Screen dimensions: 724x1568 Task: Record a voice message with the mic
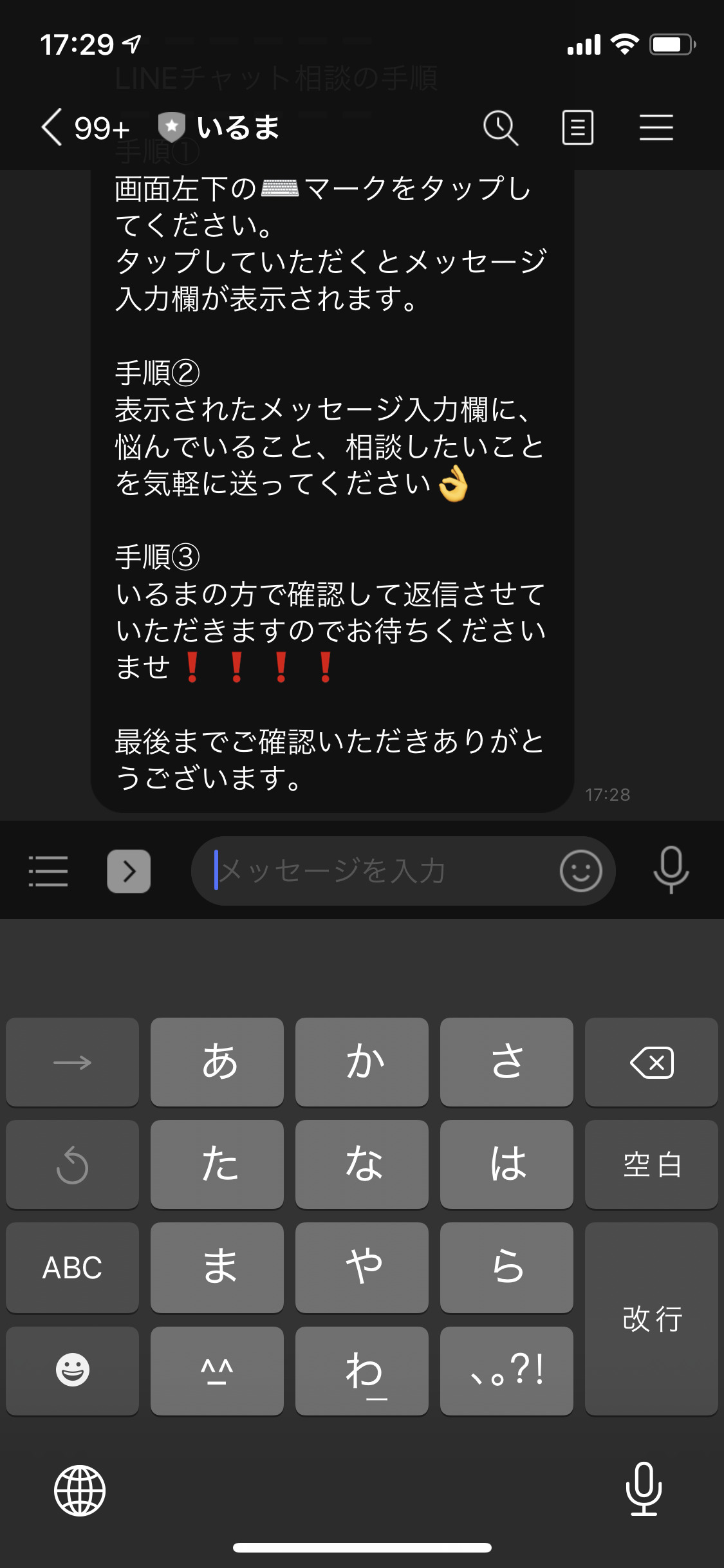(671, 870)
